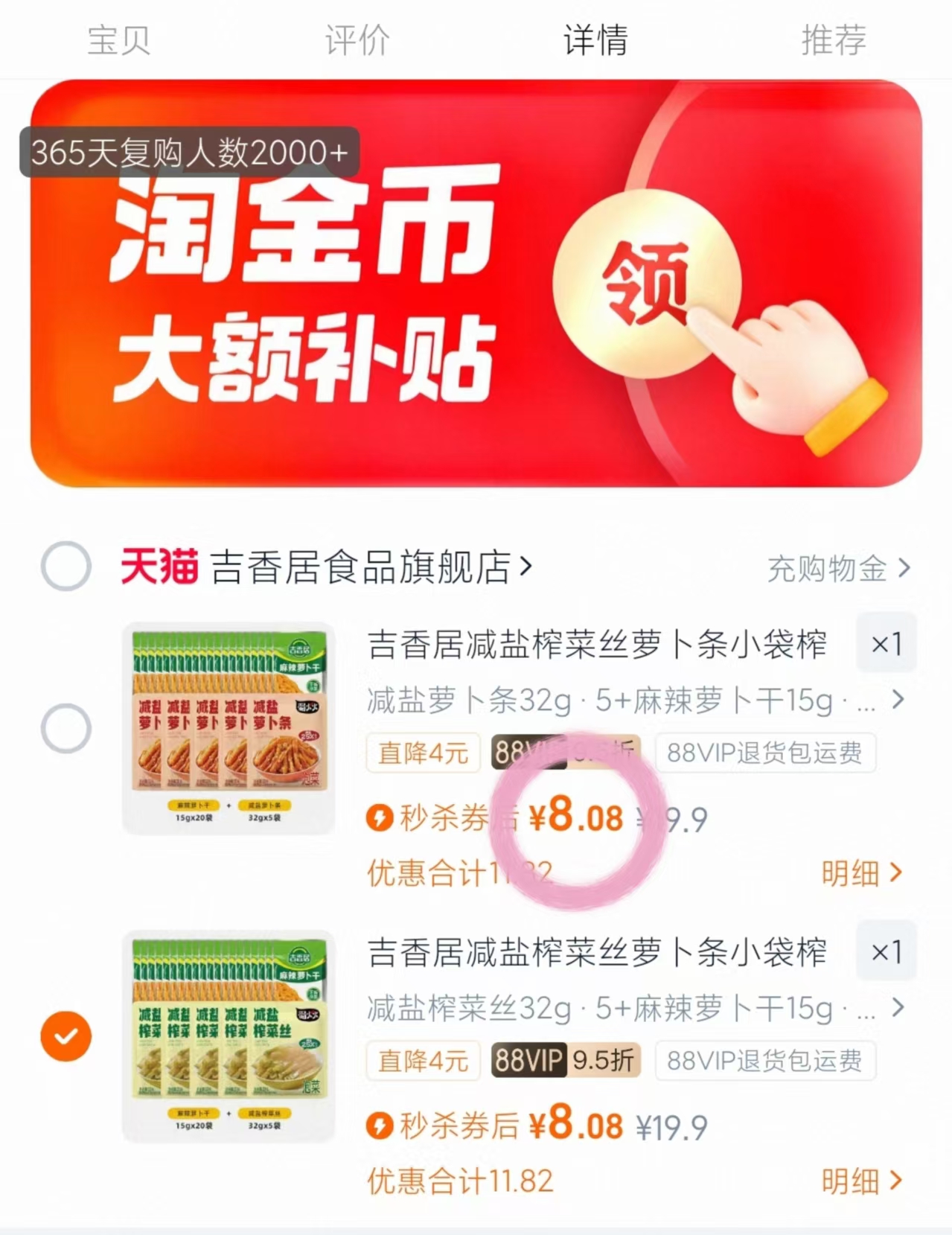Click the 淘金币大额补贴 promotional banner
Screen dimensions: 952x1235
click(x=298, y=298)
